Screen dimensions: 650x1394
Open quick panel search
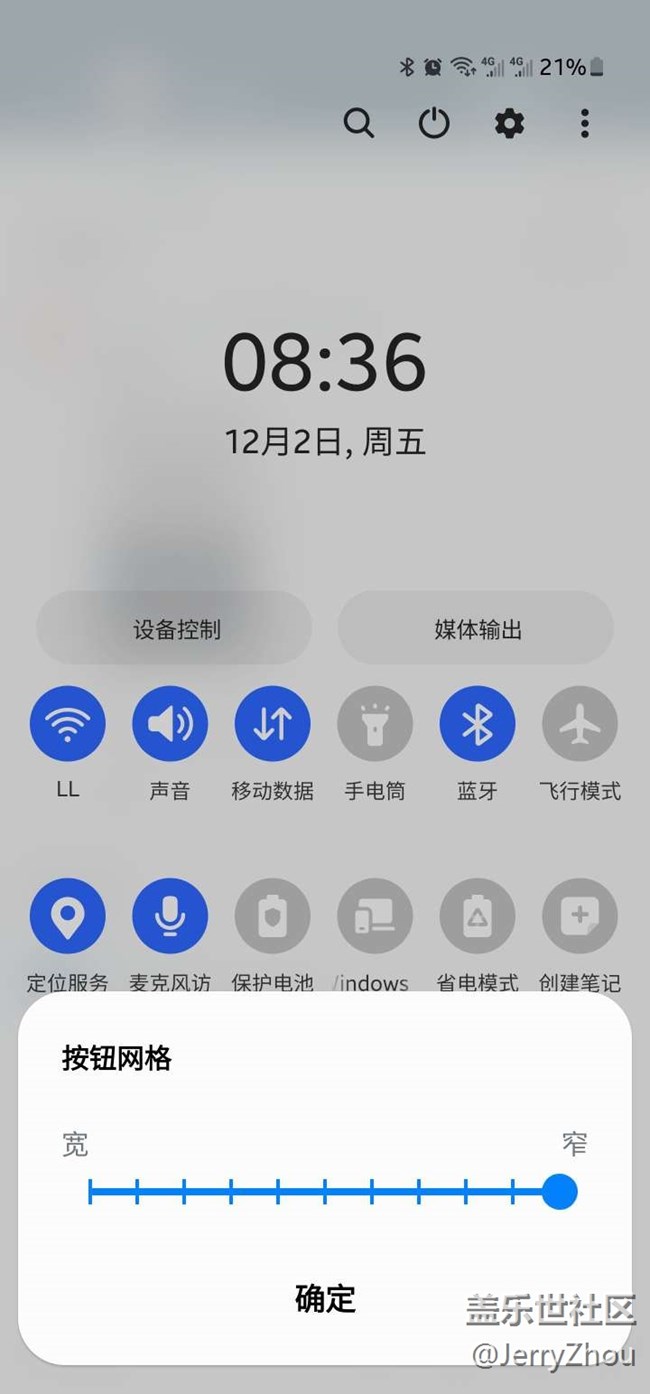click(358, 124)
